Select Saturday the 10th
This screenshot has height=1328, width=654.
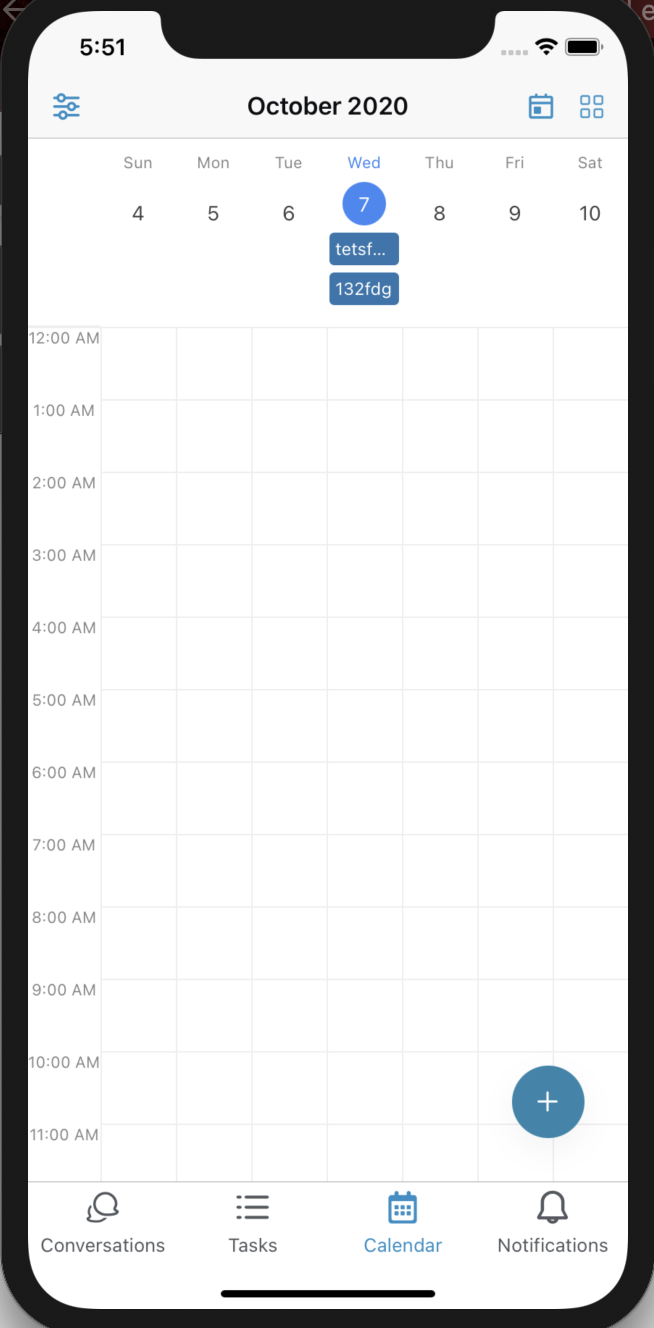(590, 213)
